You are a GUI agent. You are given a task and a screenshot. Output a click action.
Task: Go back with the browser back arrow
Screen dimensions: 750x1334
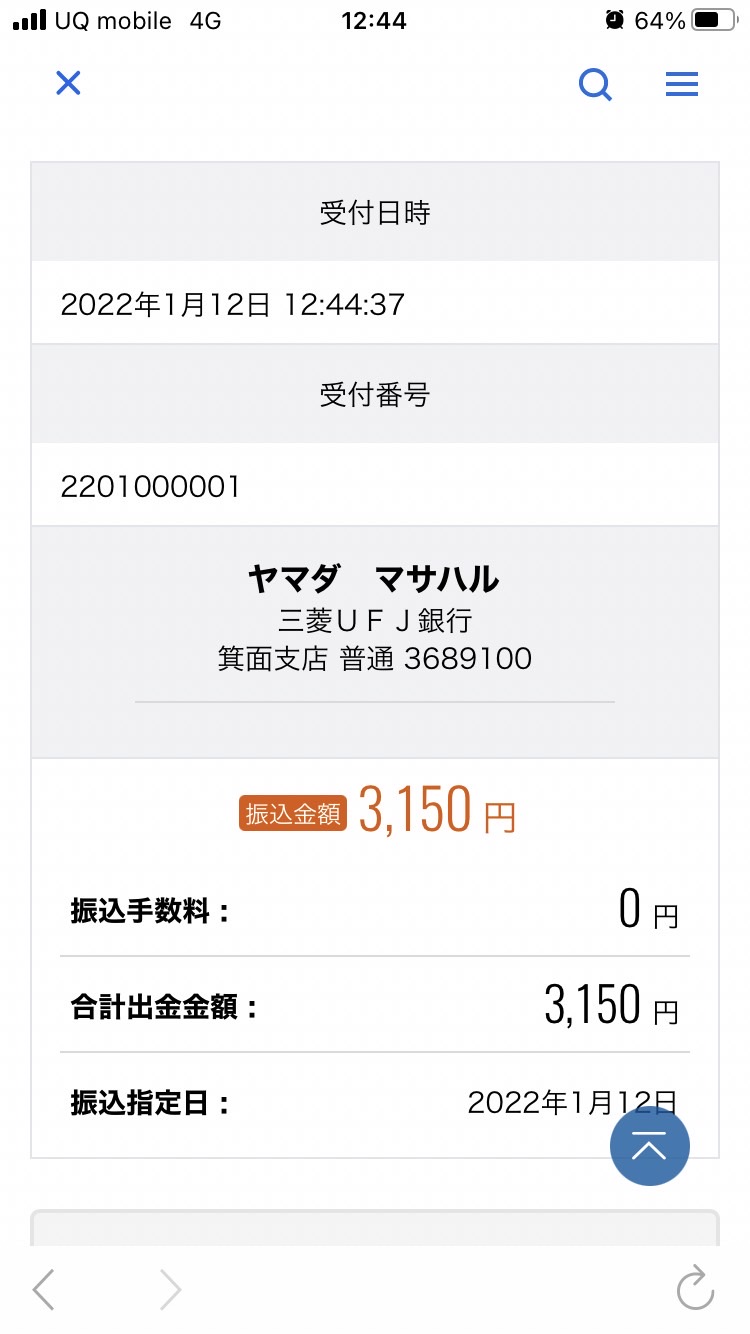[43, 1290]
